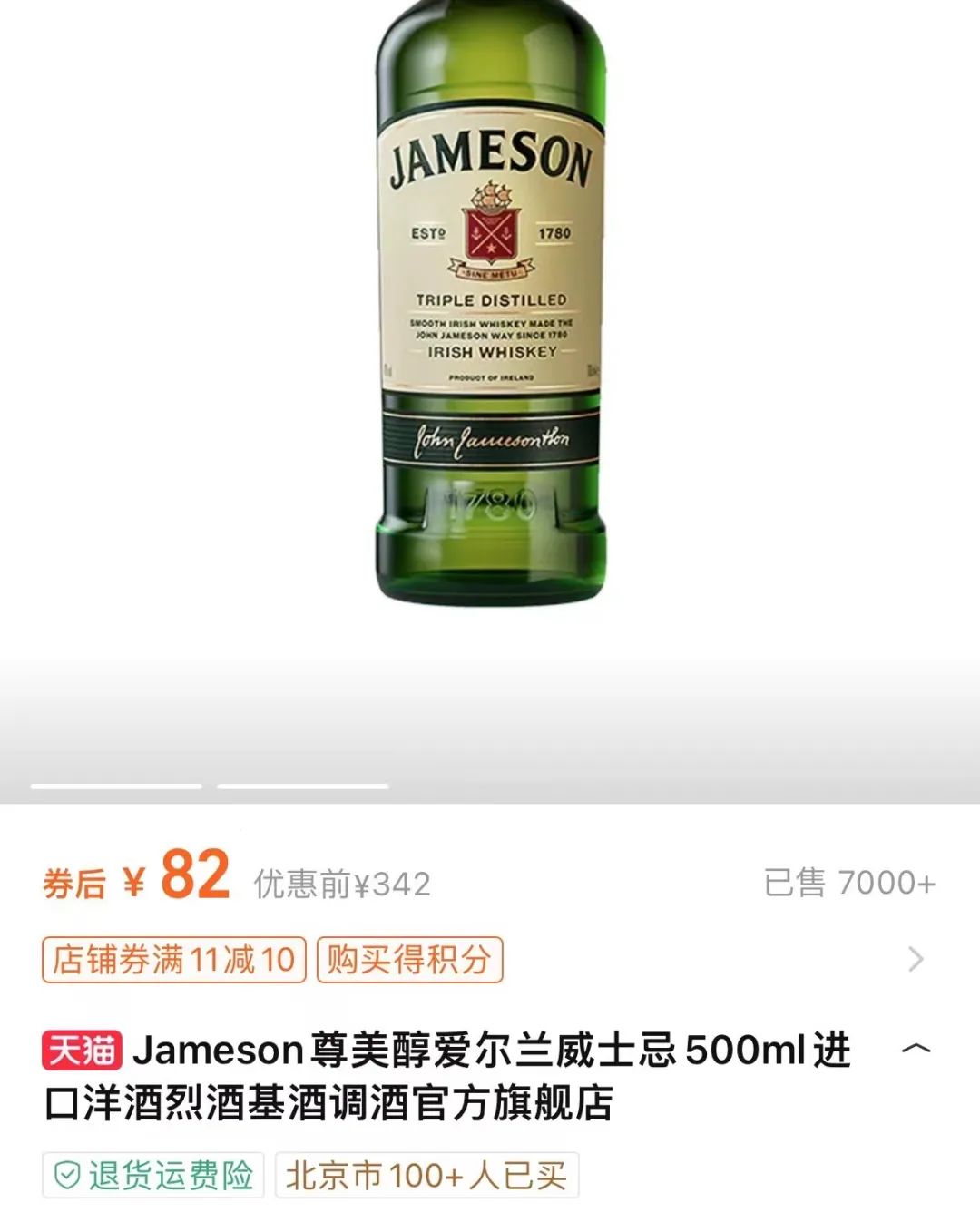Collapse the product title with the up arrow

[x=916, y=1050]
